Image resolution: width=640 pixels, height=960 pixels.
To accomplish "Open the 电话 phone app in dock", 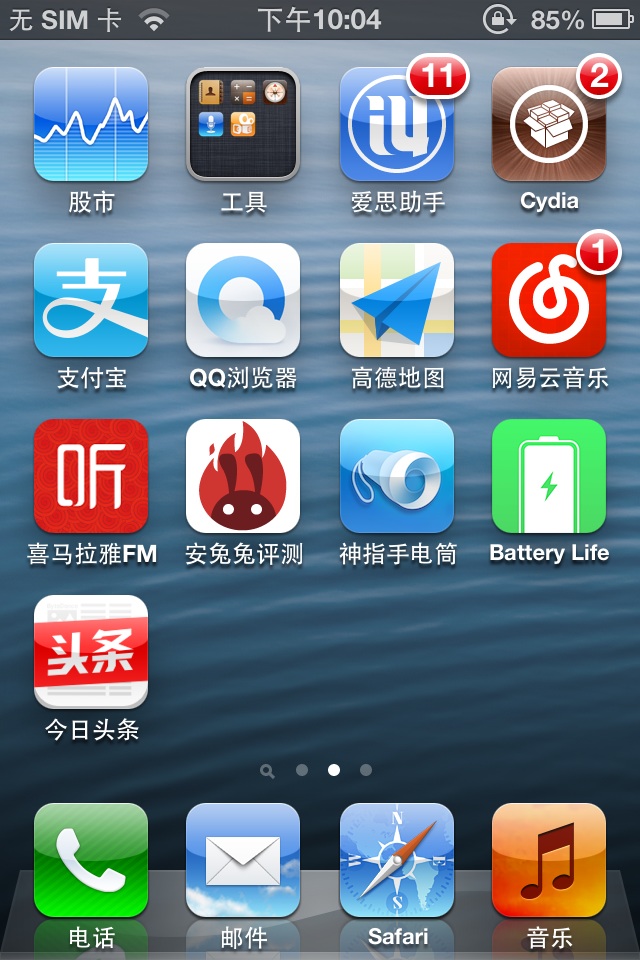I will point(91,860).
